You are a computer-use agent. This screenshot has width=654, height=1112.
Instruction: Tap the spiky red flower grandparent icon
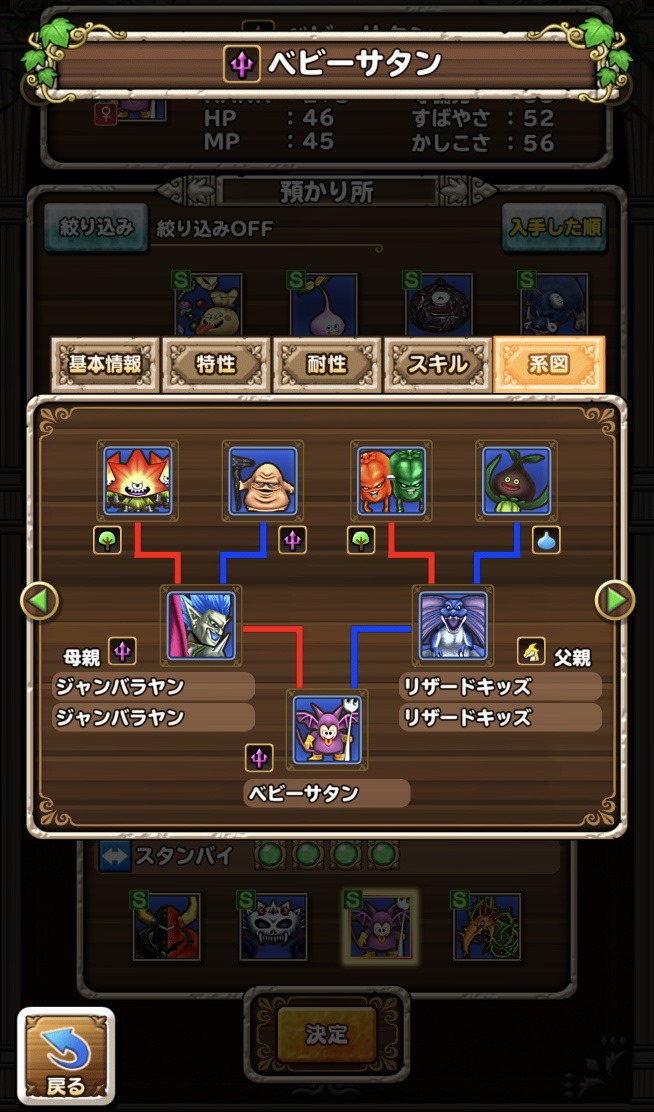(138, 481)
